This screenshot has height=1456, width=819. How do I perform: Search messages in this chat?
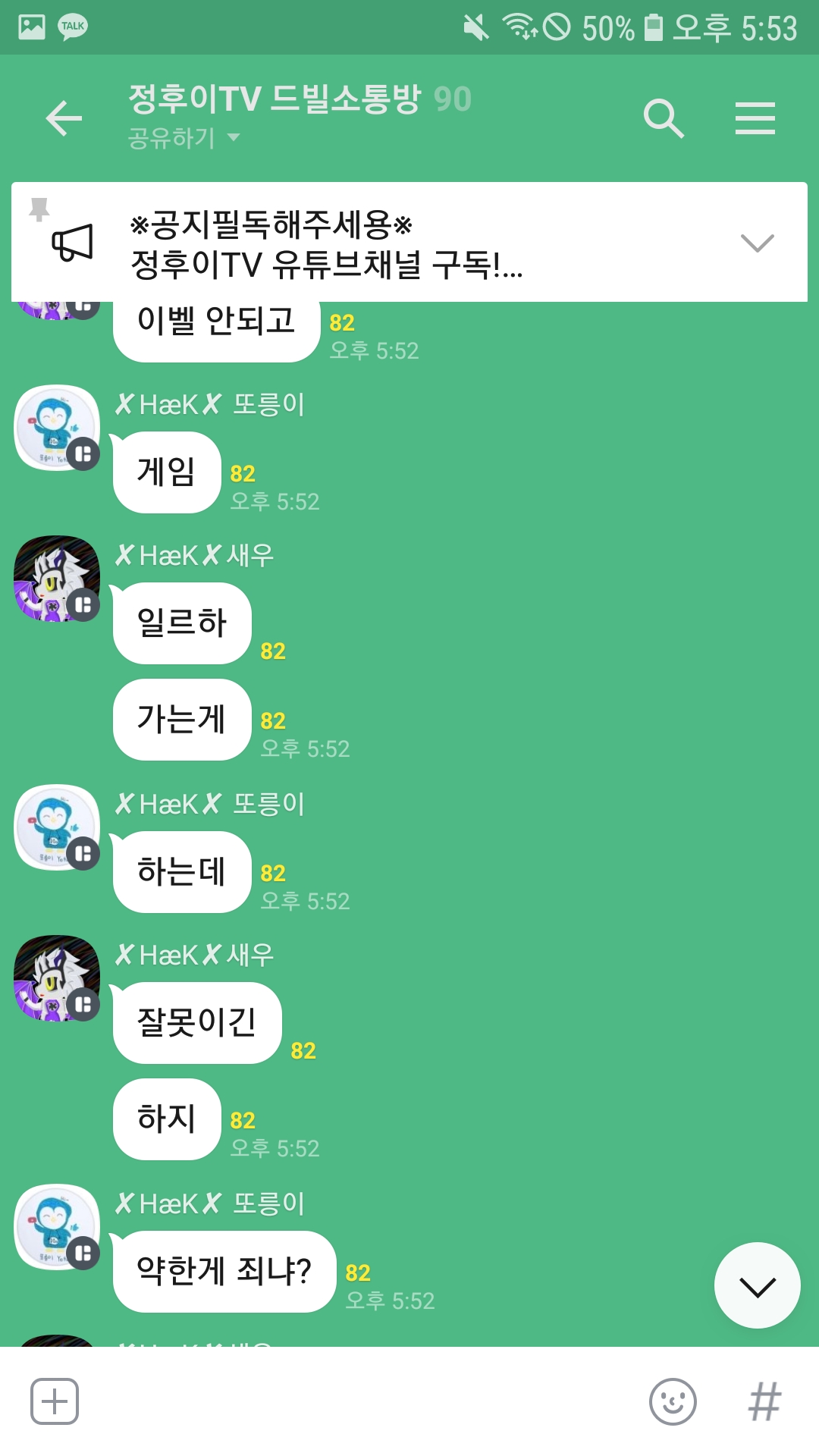click(x=664, y=118)
